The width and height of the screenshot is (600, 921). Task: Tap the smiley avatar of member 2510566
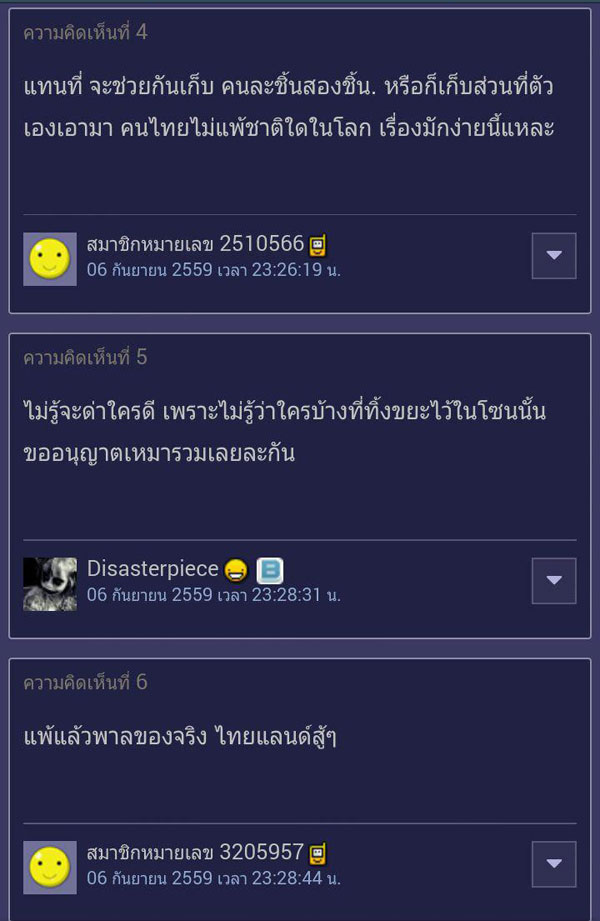point(50,259)
